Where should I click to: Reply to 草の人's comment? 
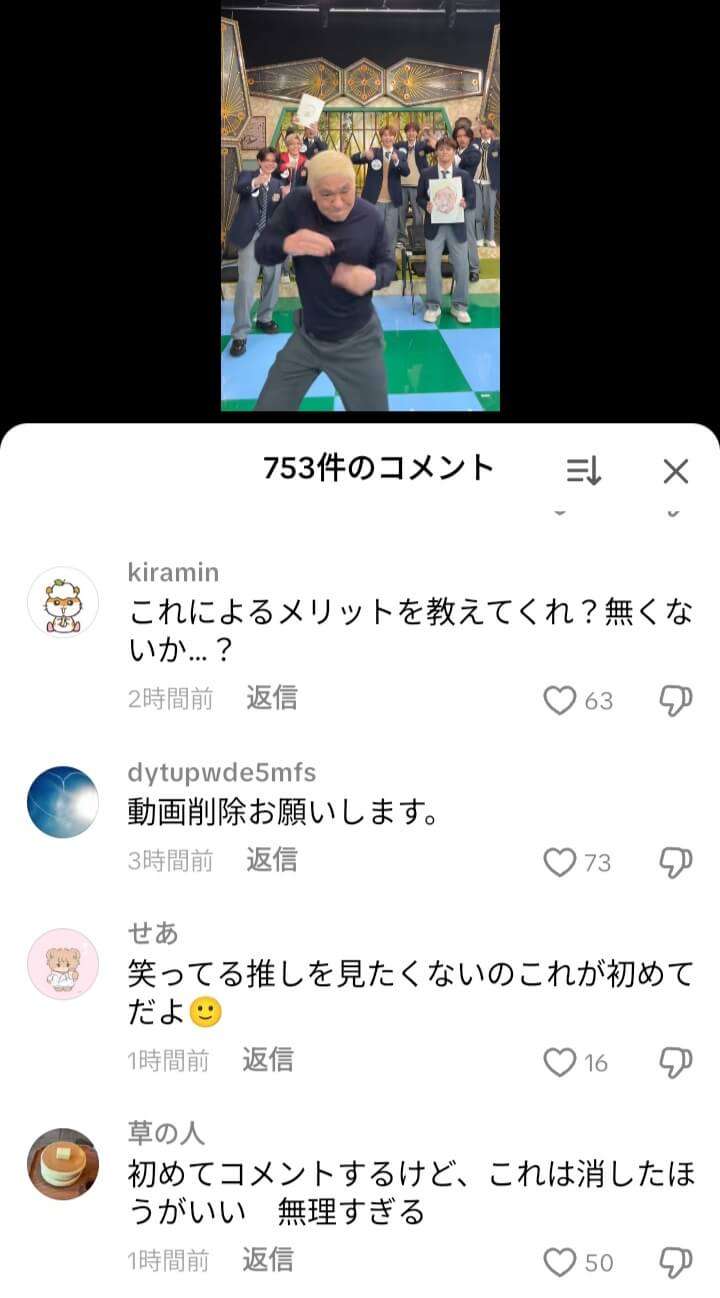tap(268, 1259)
